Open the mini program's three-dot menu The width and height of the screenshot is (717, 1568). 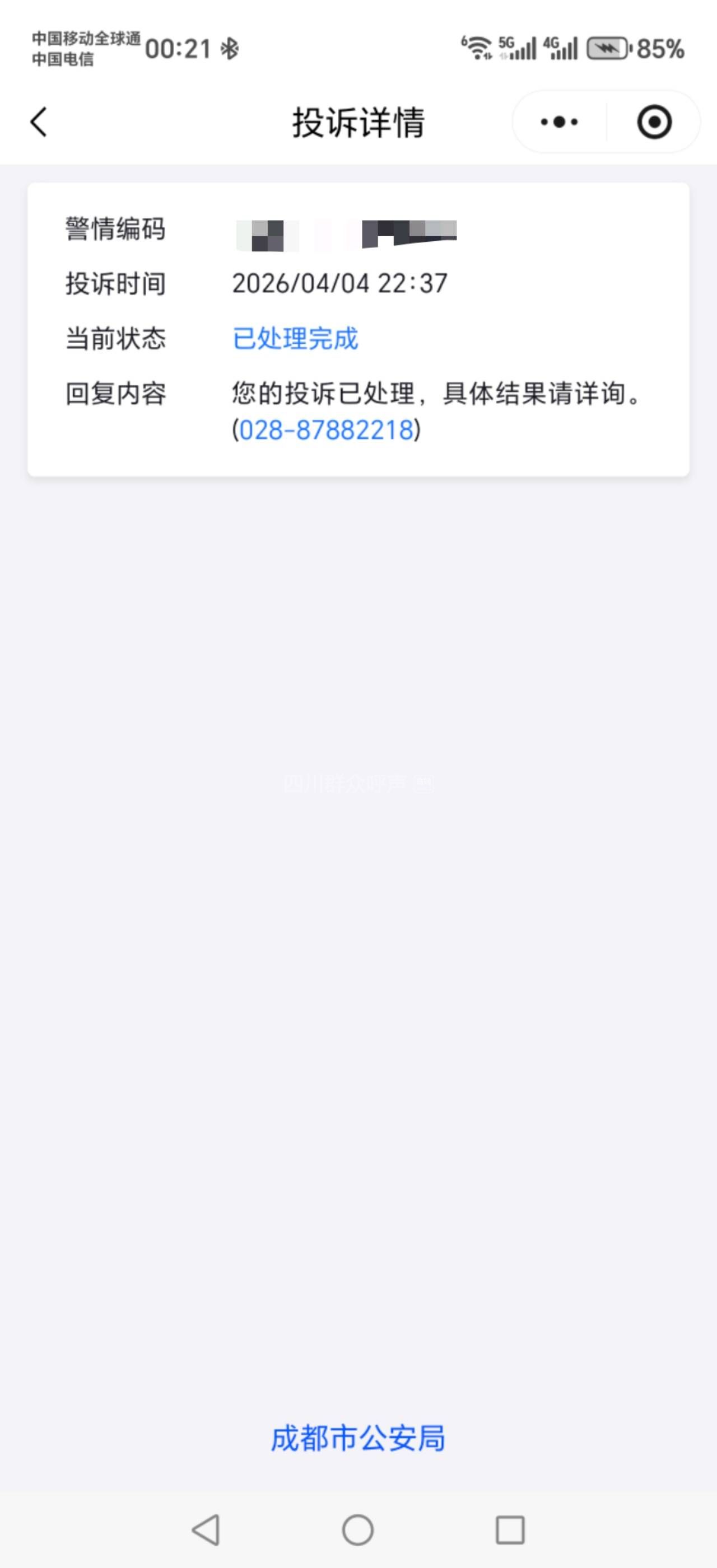pos(559,121)
